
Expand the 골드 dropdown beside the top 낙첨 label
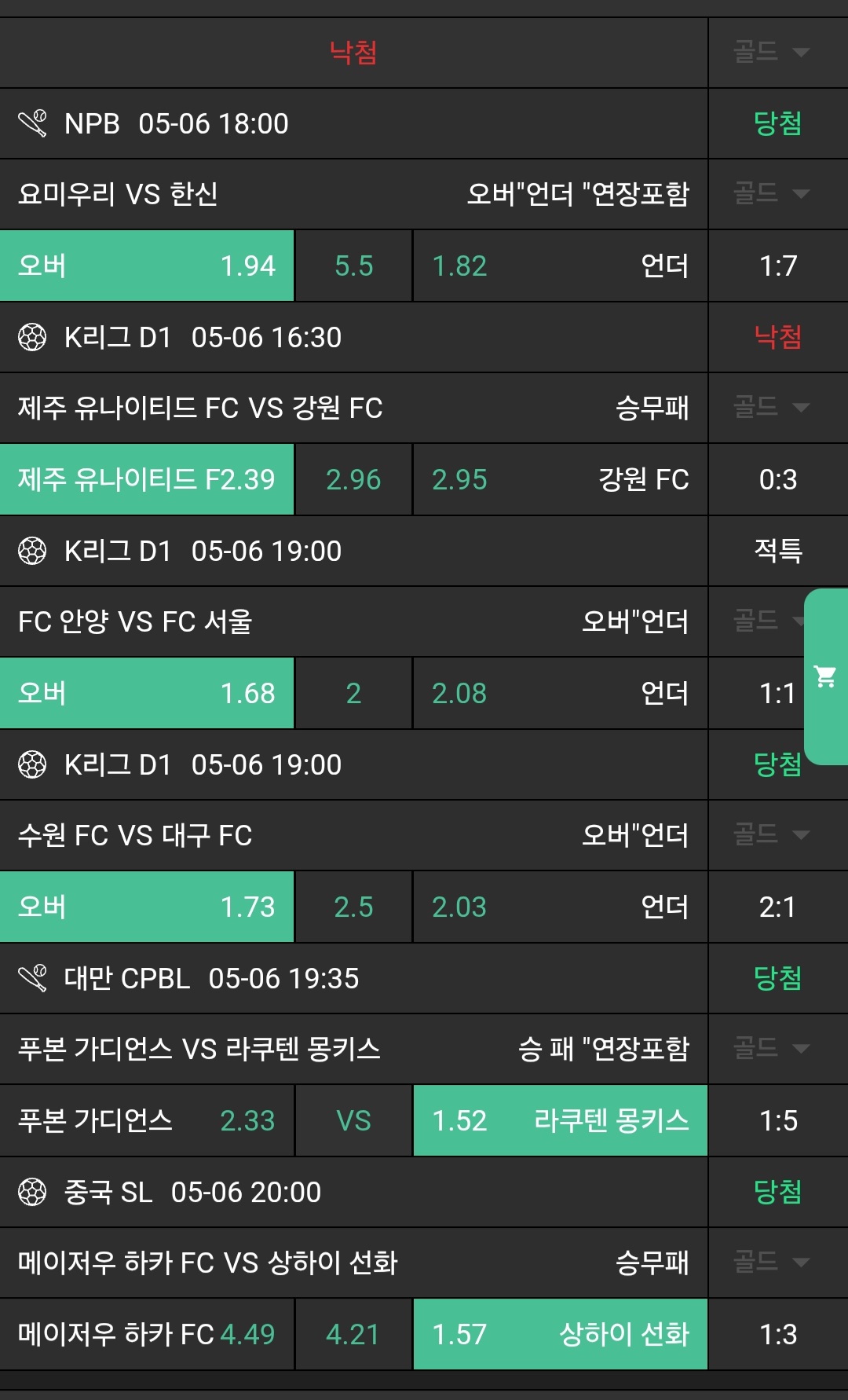pos(771,52)
